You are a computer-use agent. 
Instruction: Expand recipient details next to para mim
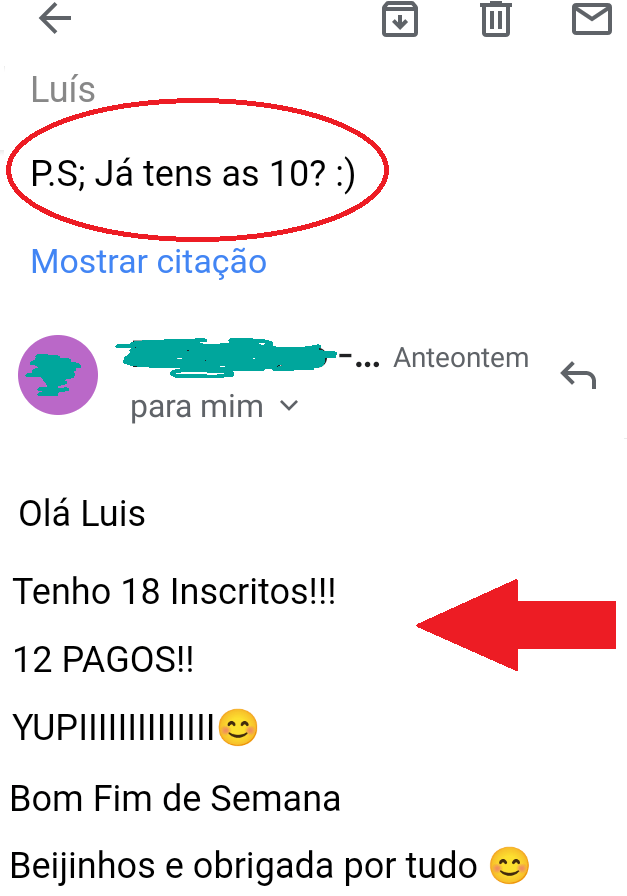tap(289, 406)
